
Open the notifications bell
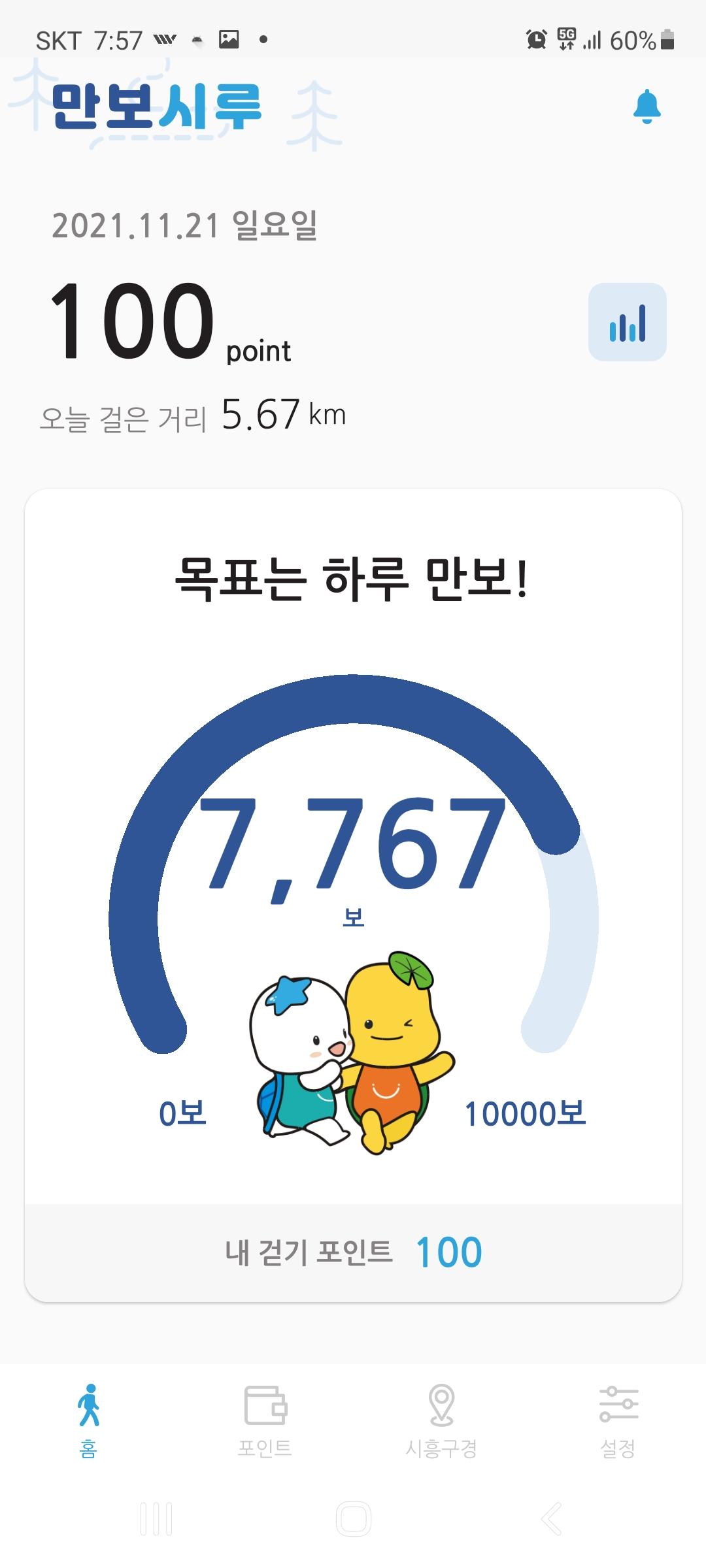[647, 106]
